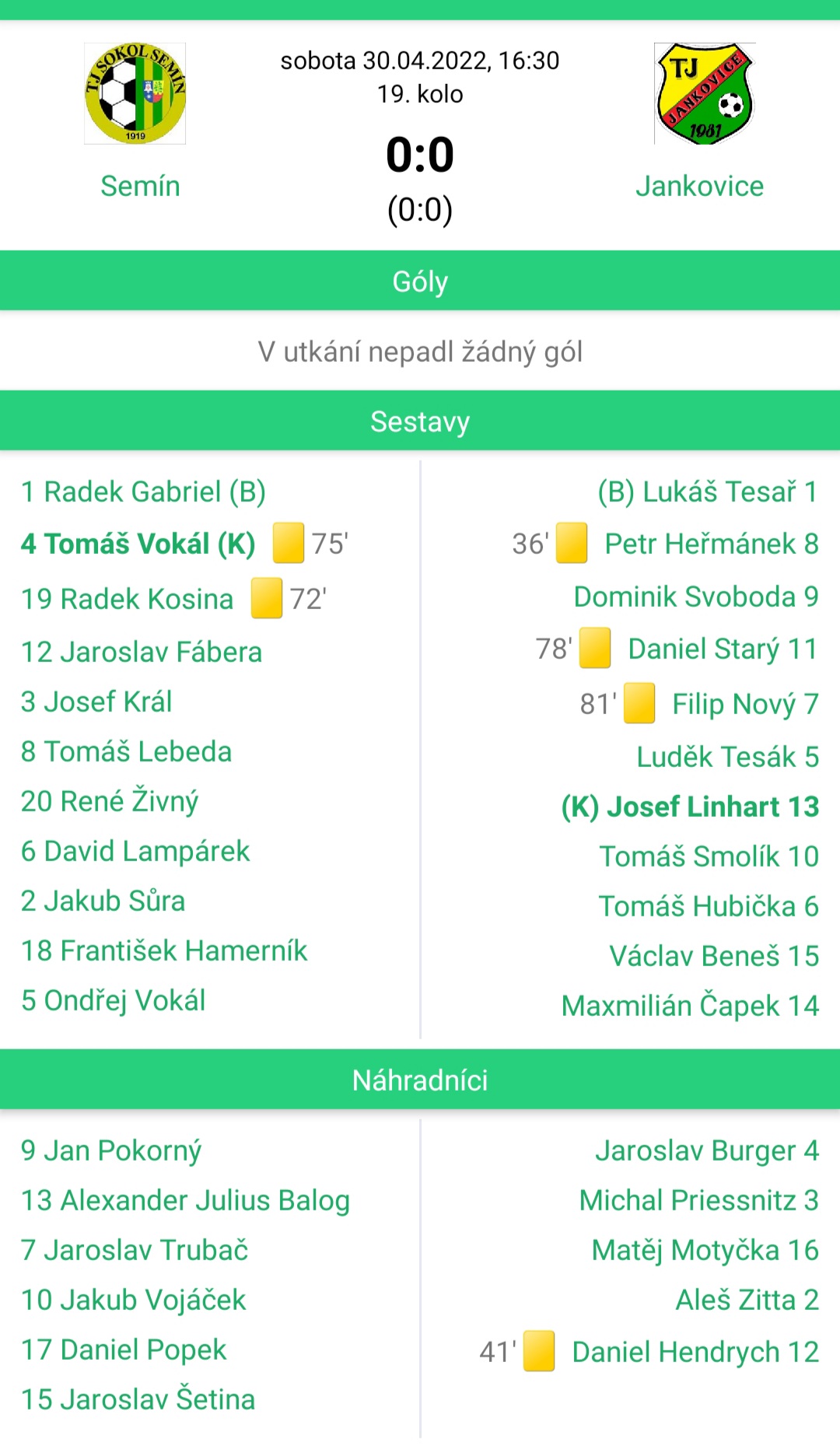Open the Semín team page
Viewport: 840px width, 1446px height.
pos(140,187)
